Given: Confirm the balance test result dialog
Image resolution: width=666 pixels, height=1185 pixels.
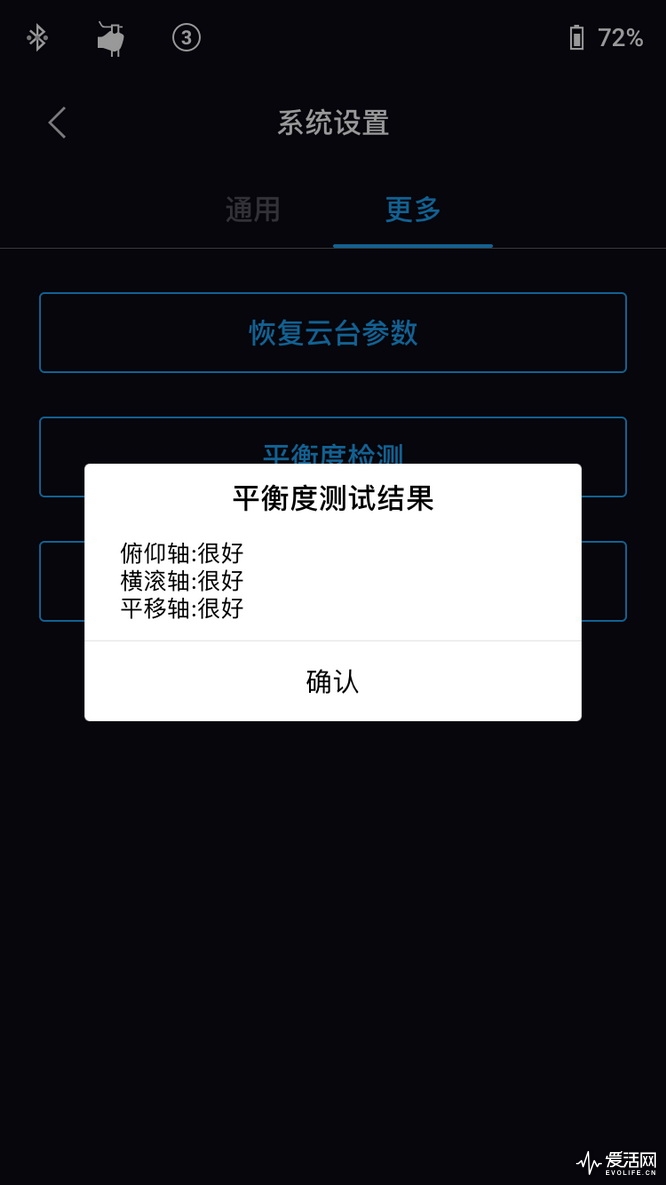Looking at the screenshot, I should [332, 681].
